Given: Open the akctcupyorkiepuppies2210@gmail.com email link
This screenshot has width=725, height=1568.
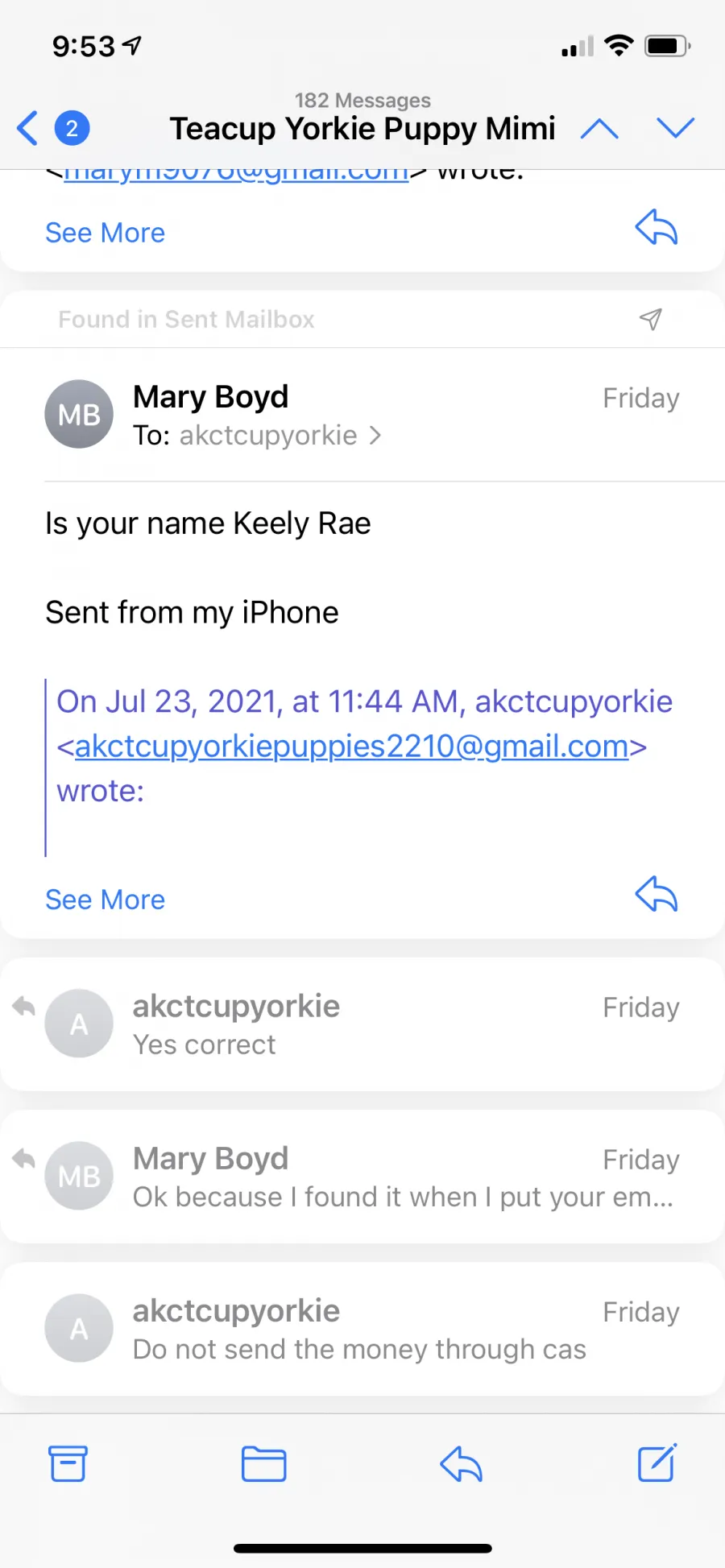Looking at the screenshot, I should tap(351, 747).
